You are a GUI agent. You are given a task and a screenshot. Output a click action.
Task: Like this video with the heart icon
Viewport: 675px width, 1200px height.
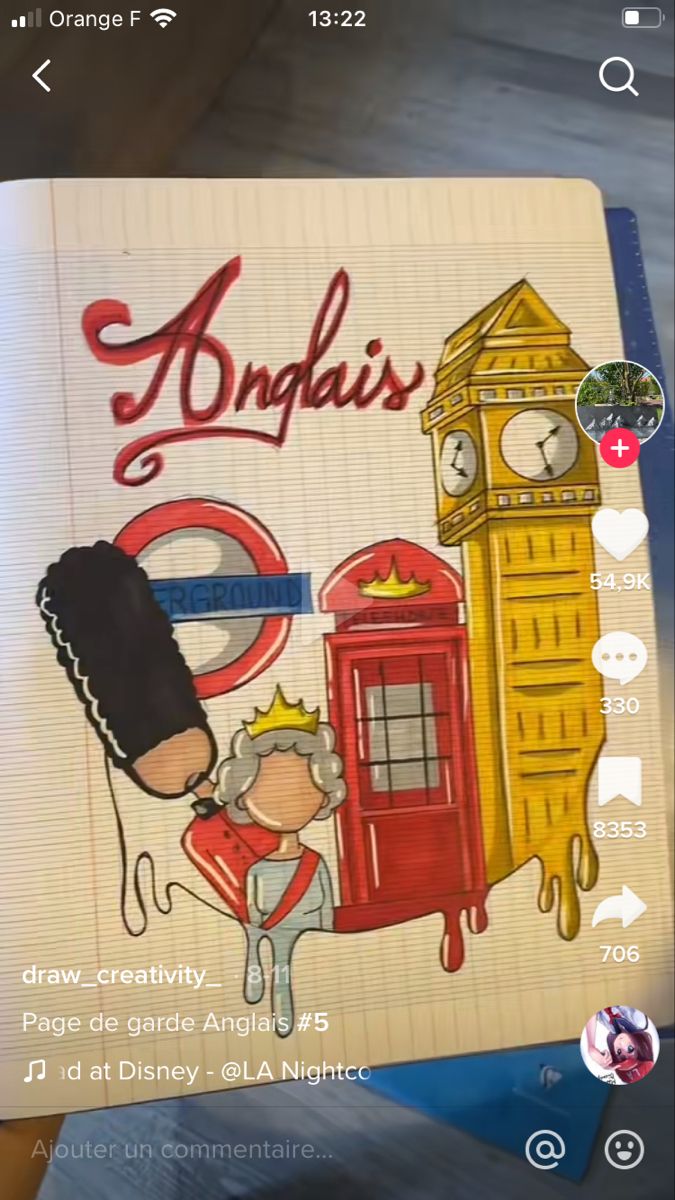620,535
